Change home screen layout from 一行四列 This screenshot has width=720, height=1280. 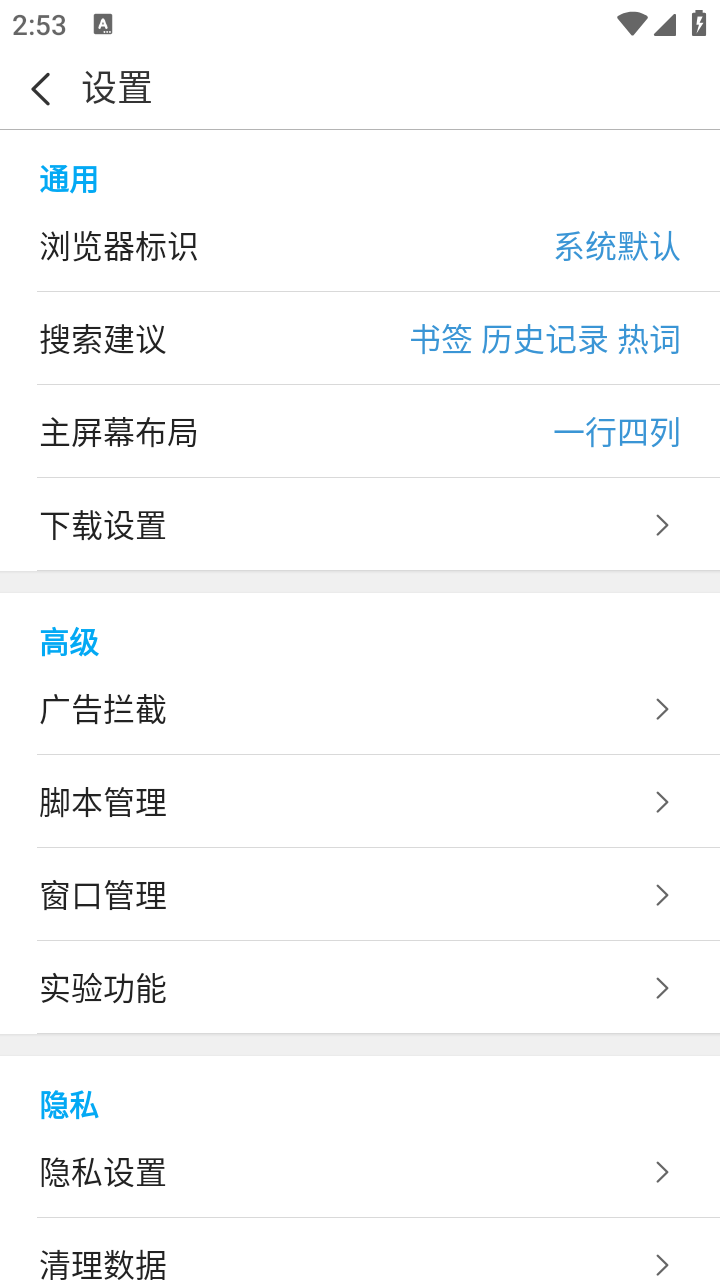click(x=617, y=433)
